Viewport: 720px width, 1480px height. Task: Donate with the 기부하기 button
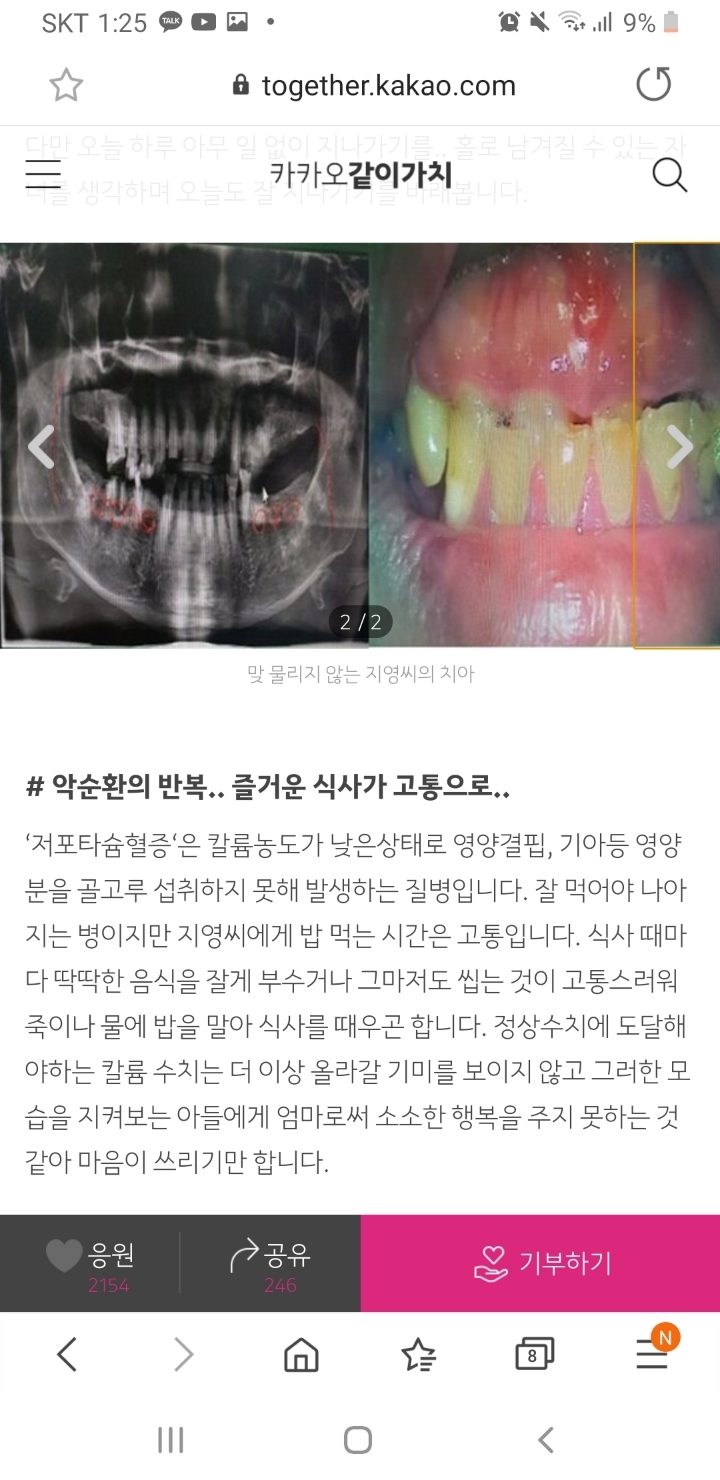coord(540,1263)
